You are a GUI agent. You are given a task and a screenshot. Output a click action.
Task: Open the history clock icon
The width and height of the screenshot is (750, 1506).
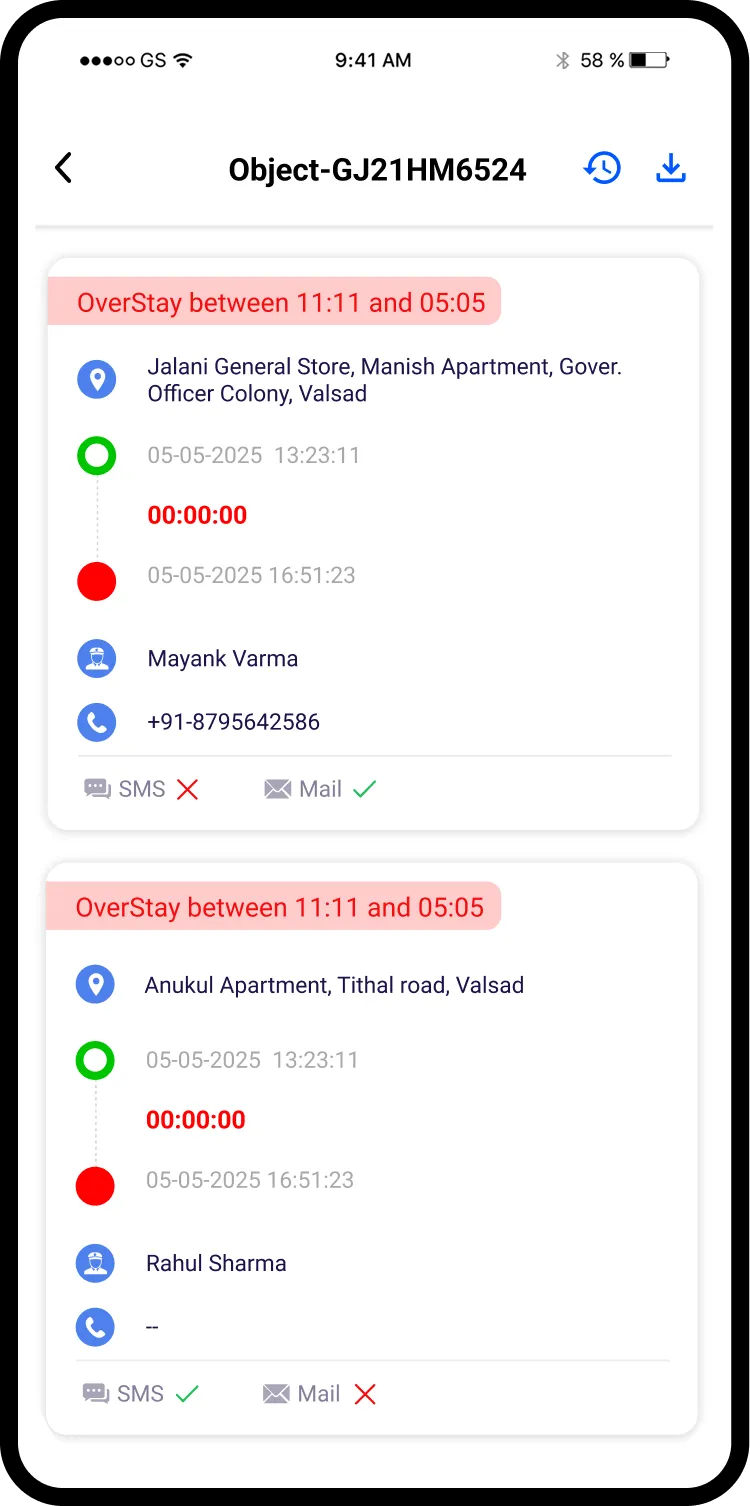pos(602,168)
